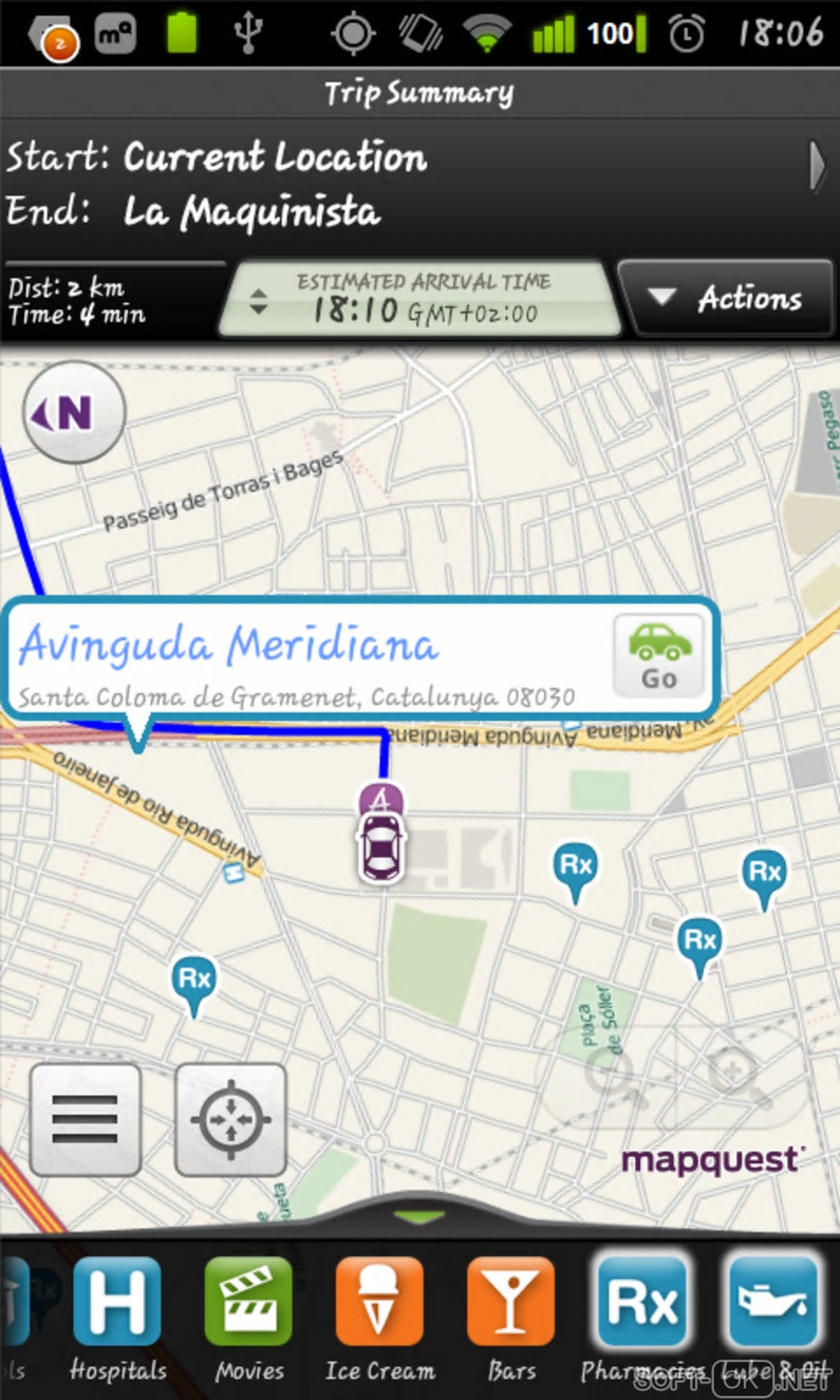
Task: Open the Actions dropdown
Action: [x=726, y=298]
